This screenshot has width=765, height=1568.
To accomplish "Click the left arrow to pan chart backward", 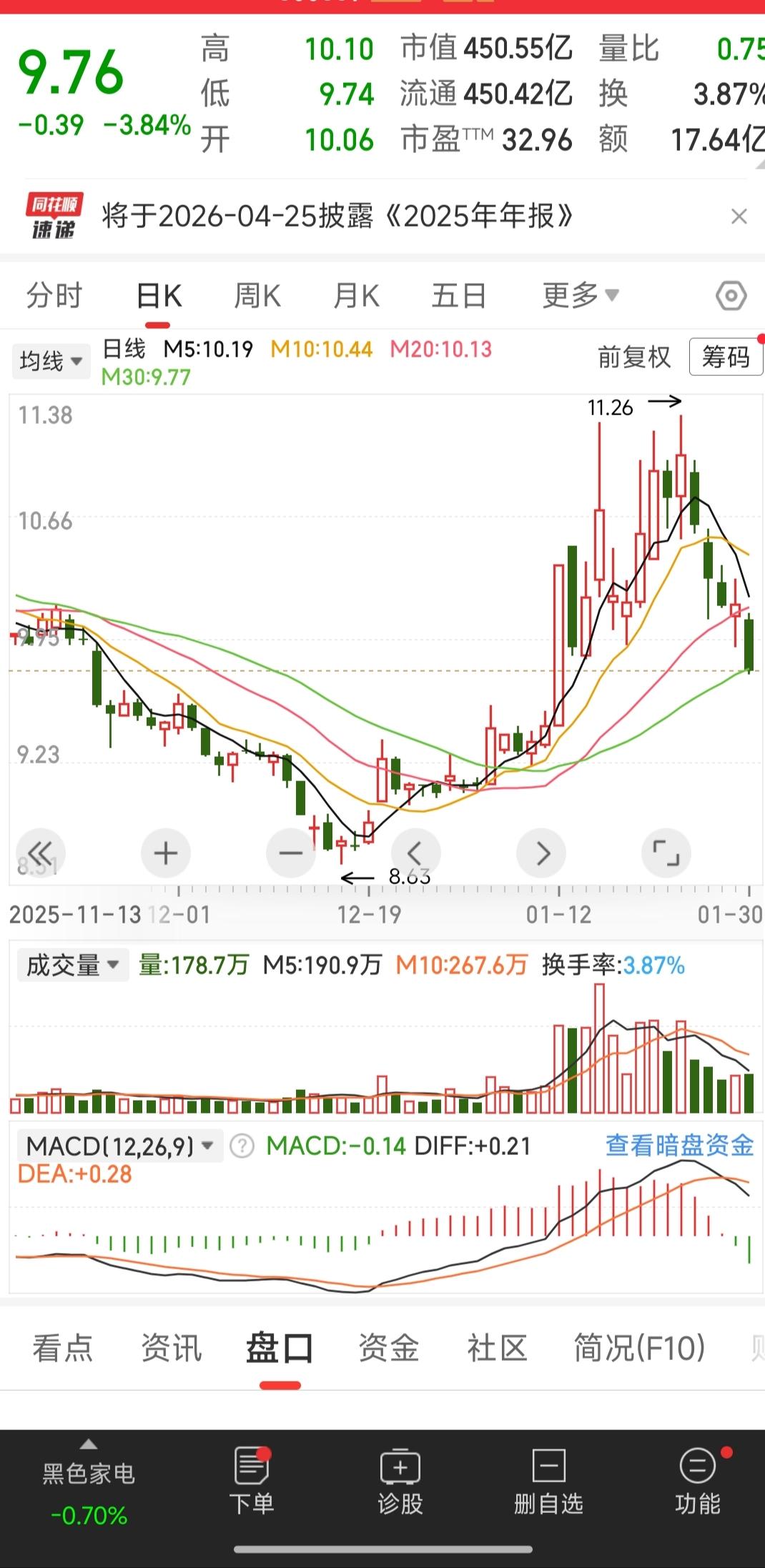I will (416, 853).
